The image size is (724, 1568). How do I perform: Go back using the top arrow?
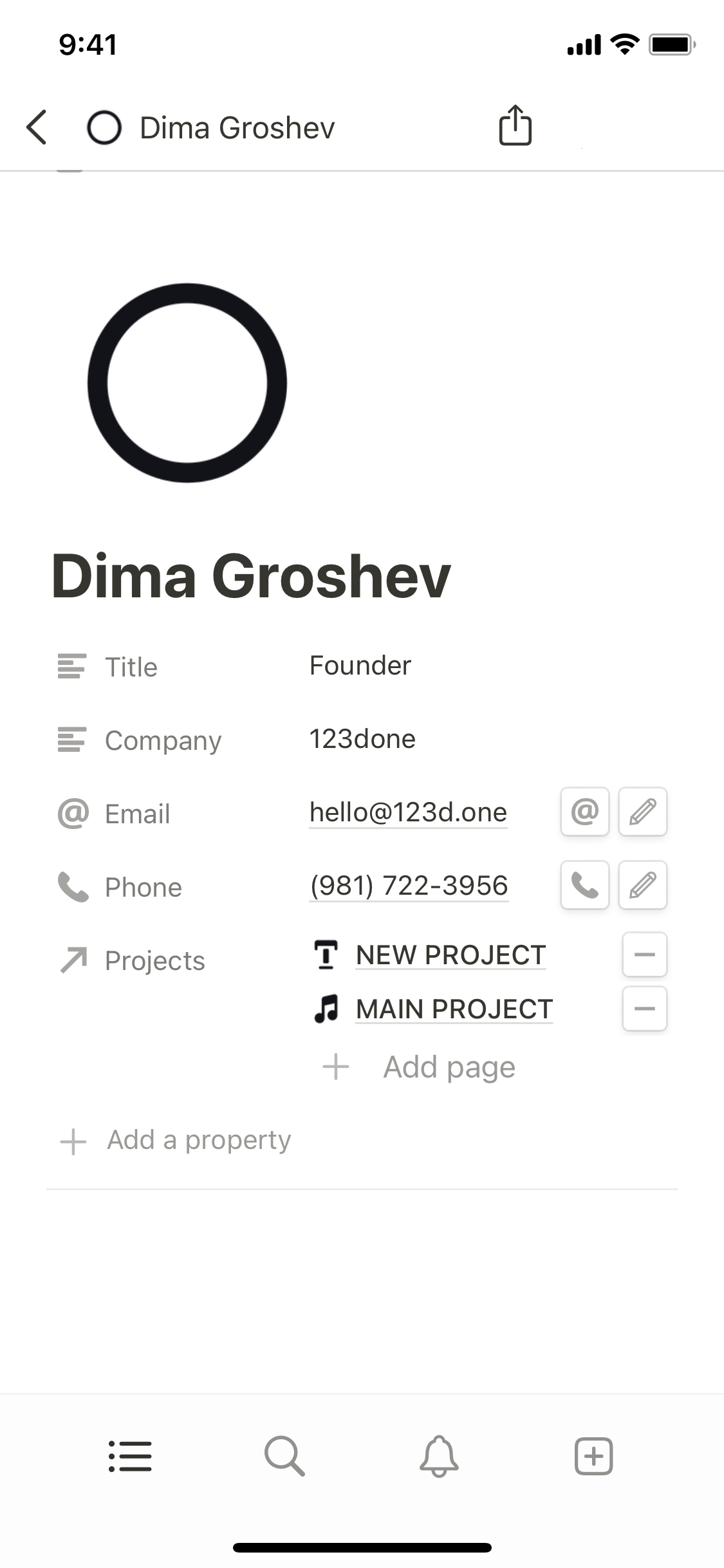coord(37,127)
